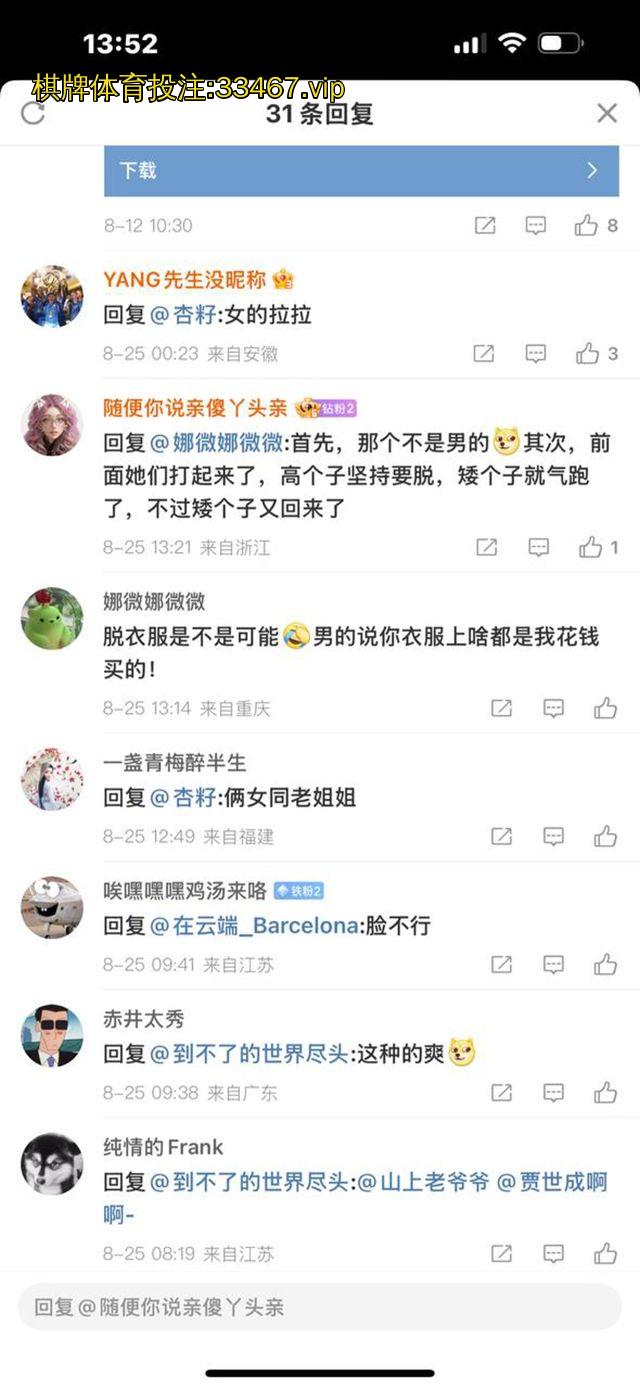Open the @到不了的世界尽头 mention in 赤井太秀's reply
This screenshot has height=1389, width=640.
[248, 1053]
